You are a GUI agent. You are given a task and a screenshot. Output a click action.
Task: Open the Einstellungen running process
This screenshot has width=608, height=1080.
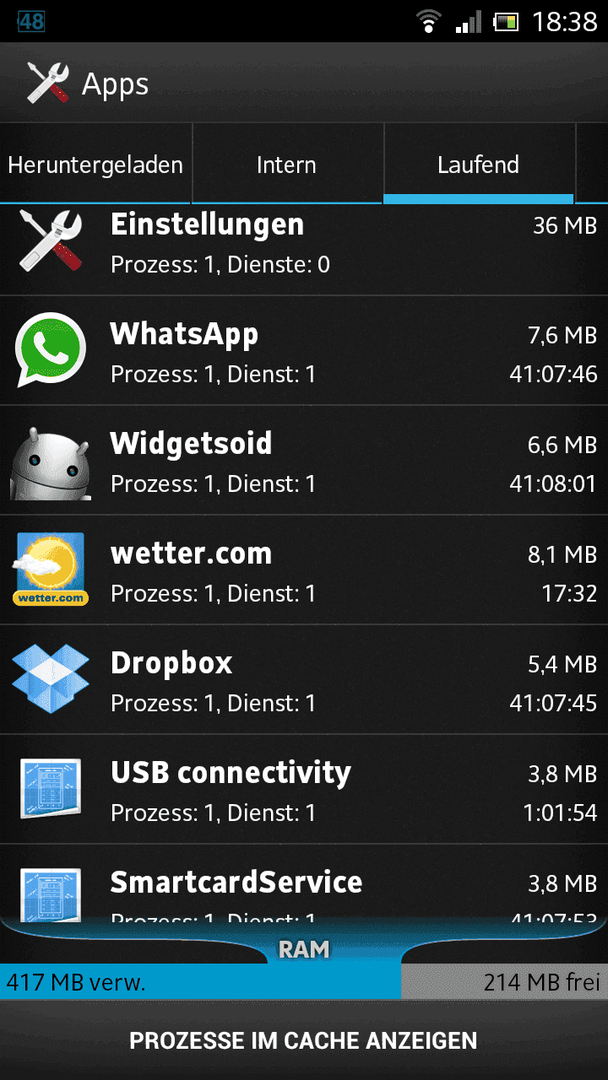point(304,249)
